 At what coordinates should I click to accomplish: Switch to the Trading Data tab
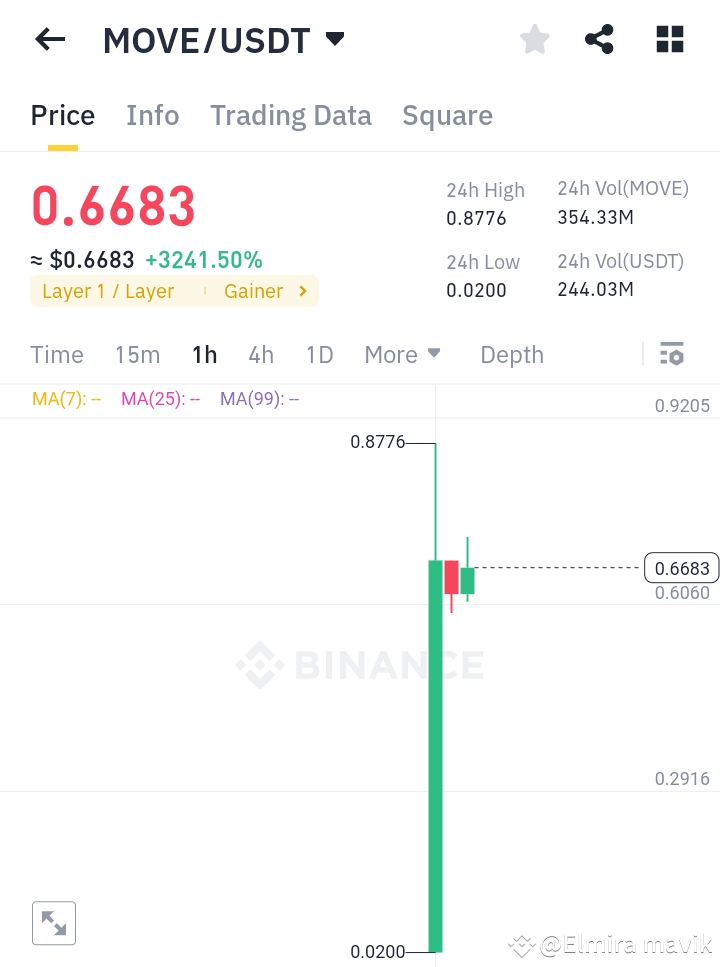click(x=290, y=115)
